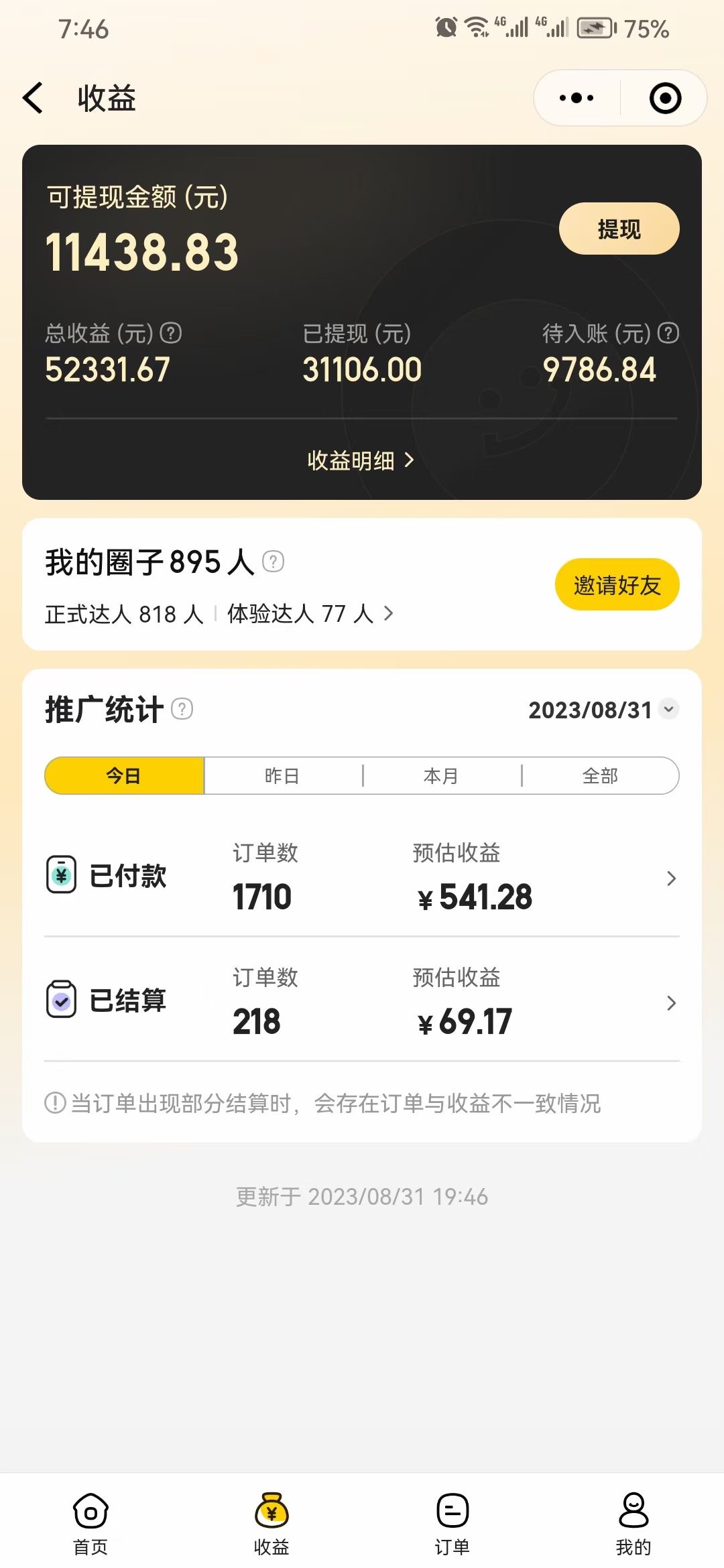Click the 推广统计 help question mark
The height and width of the screenshot is (1568, 724).
click(181, 710)
